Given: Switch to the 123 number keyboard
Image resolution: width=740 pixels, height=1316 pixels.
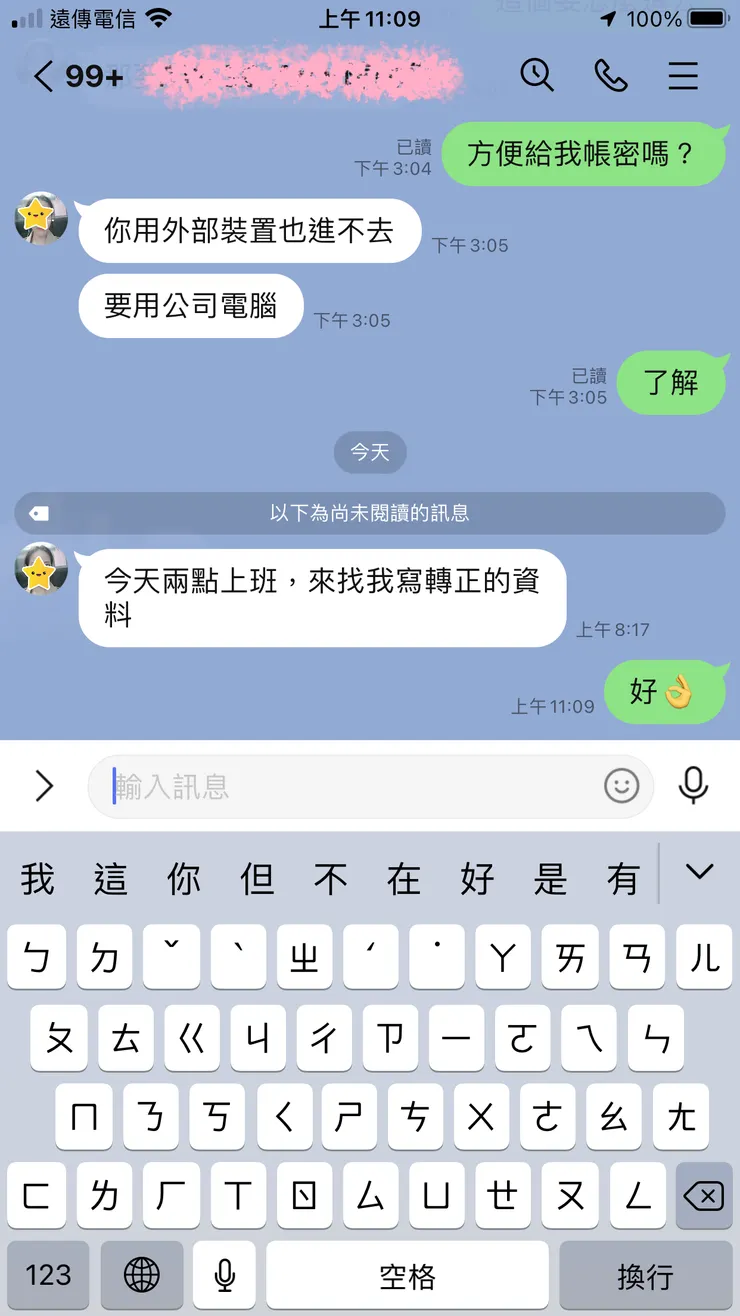Looking at the screenshot, I should (47, 1274).
